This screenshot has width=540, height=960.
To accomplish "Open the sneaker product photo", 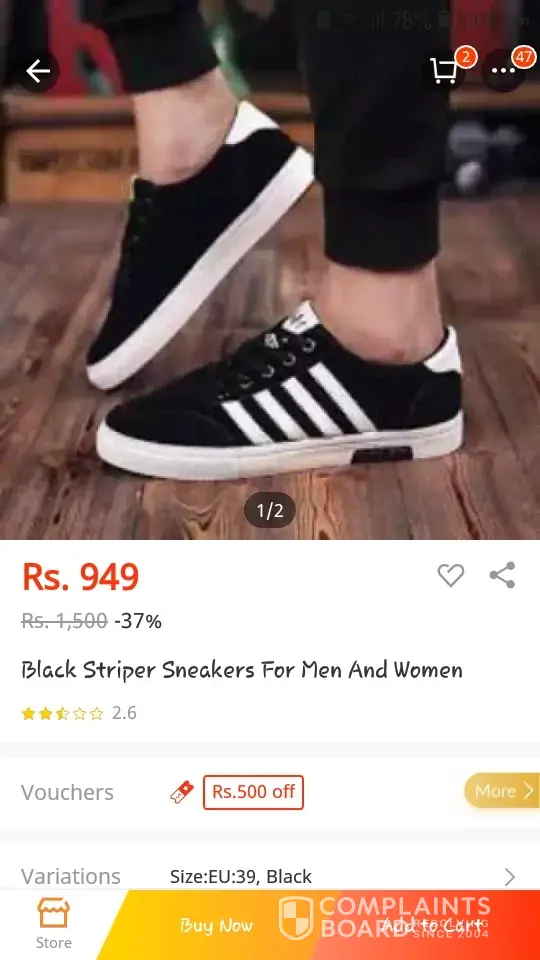I will point(270,270).
